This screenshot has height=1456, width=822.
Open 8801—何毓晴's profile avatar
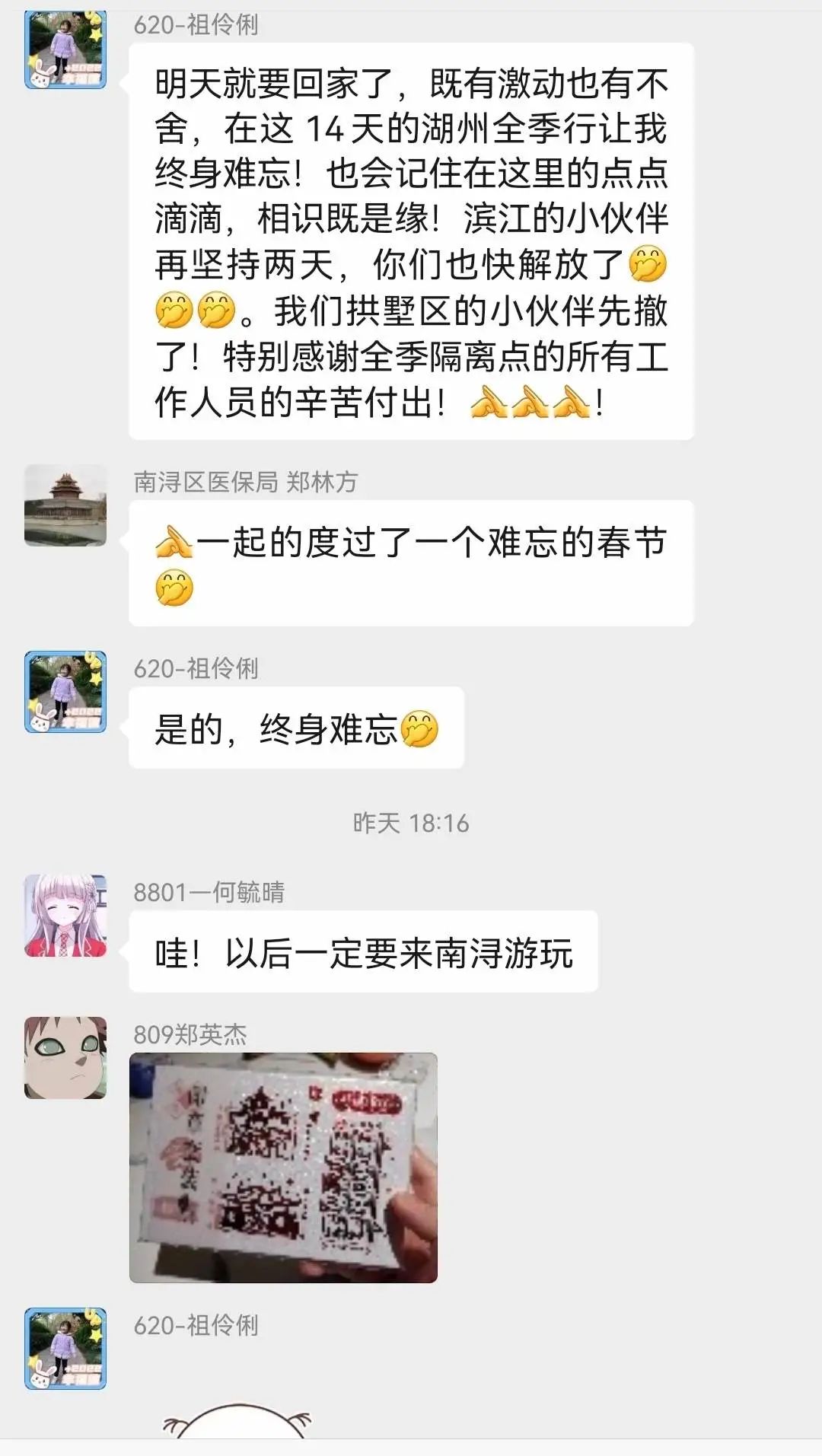pyautogui.click(x=65, y=916)
